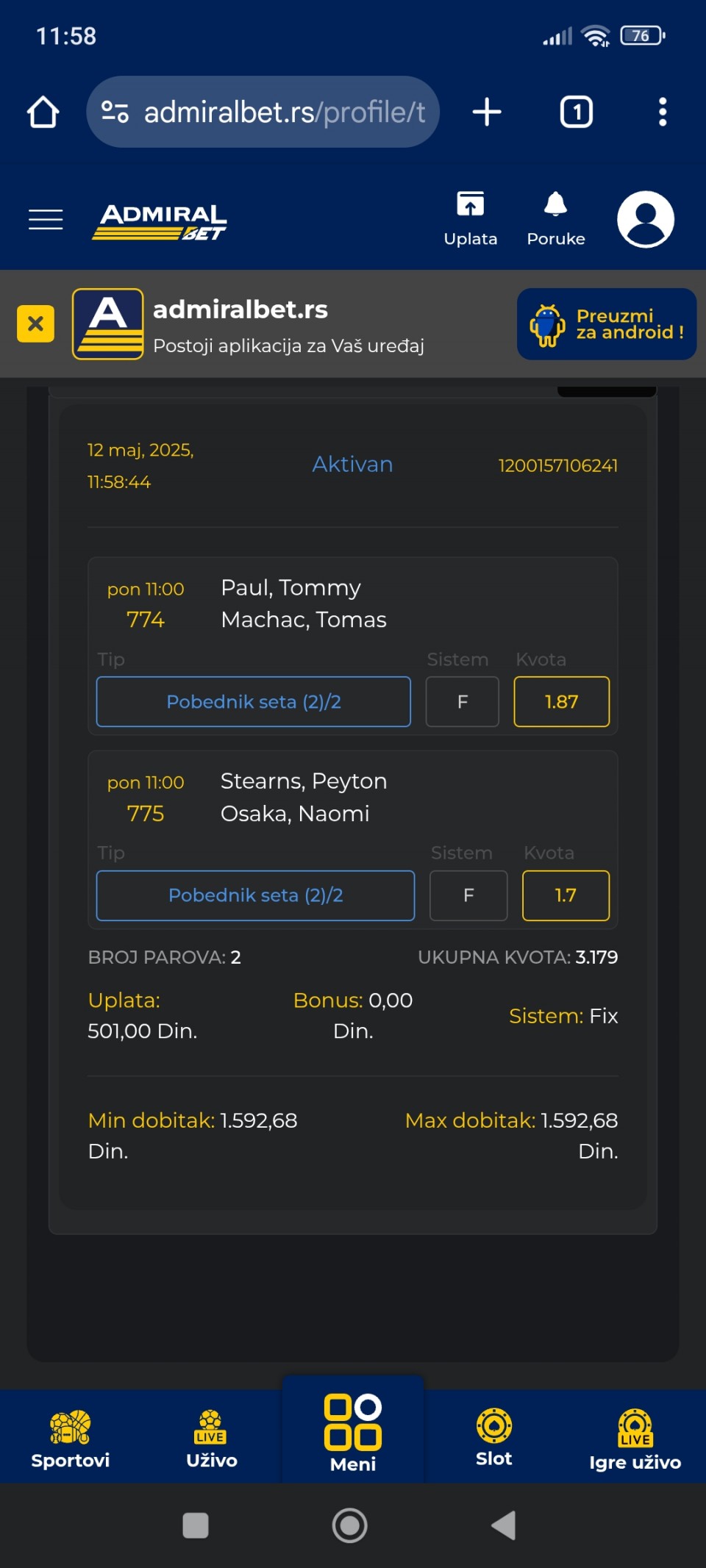The image size is (706, 1568).
Task: Tap the Admiral Bet logo
Action: (x=160, y=221)
